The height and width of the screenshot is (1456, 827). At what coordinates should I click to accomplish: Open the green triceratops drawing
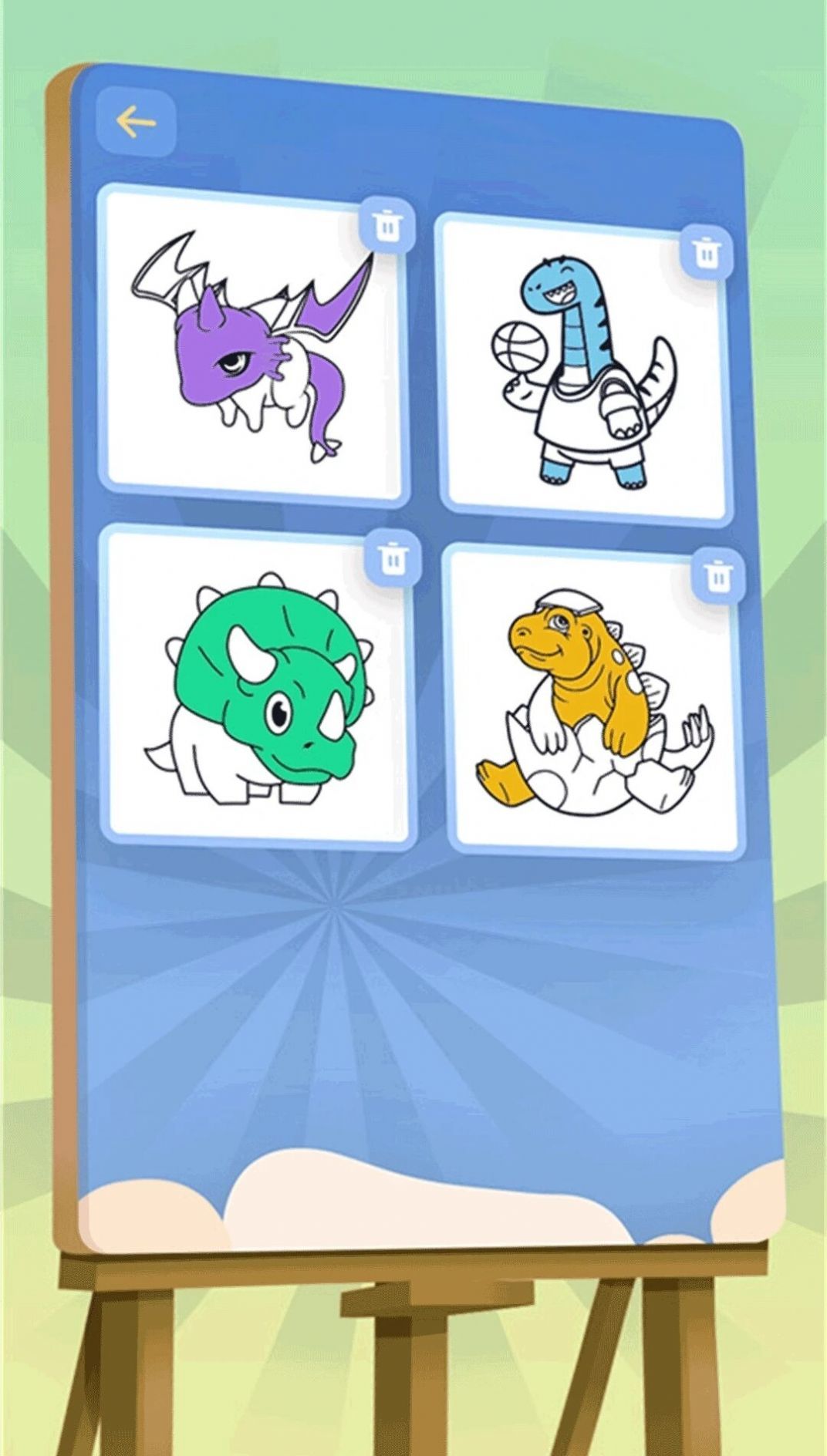pyautogui.click(x=258, y=686)
